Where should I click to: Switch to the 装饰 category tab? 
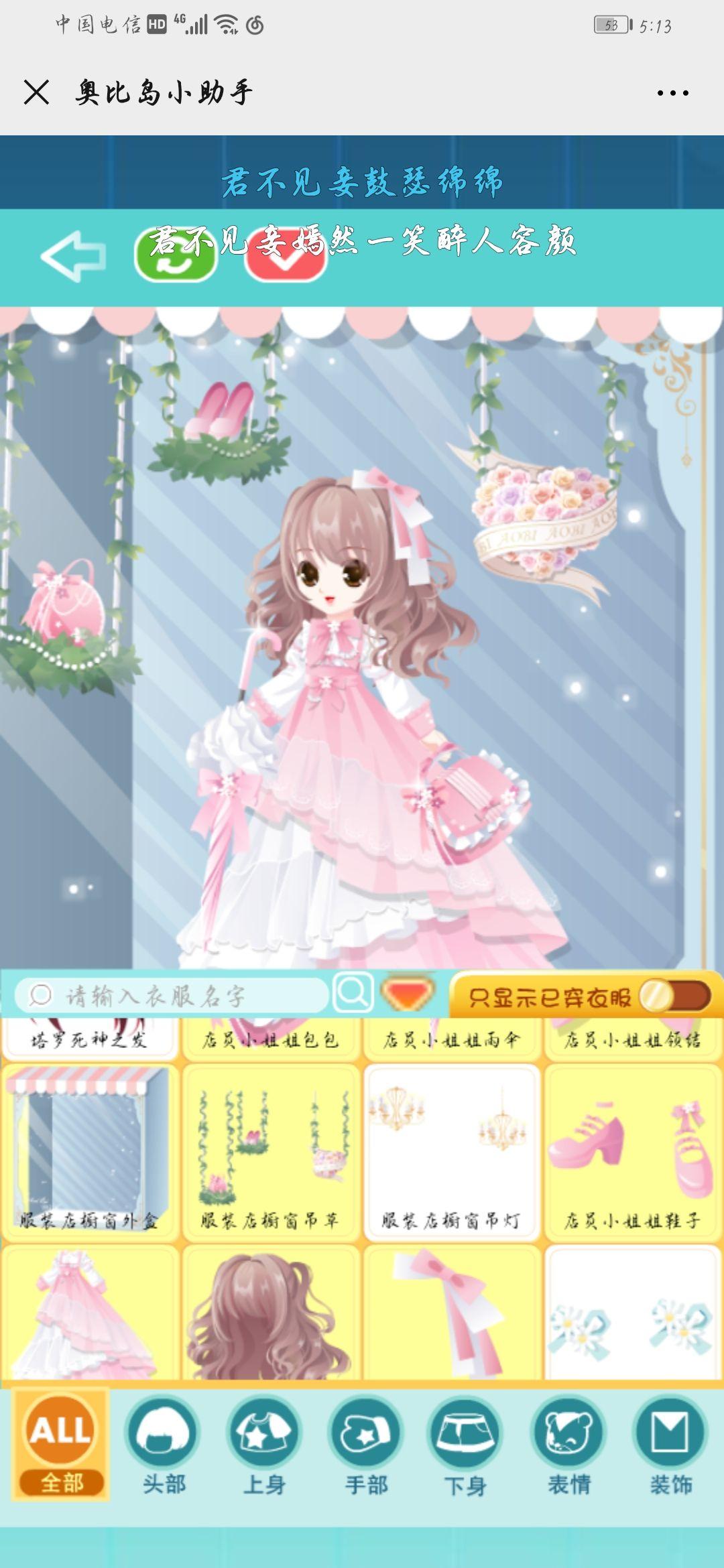(670, 1445)
